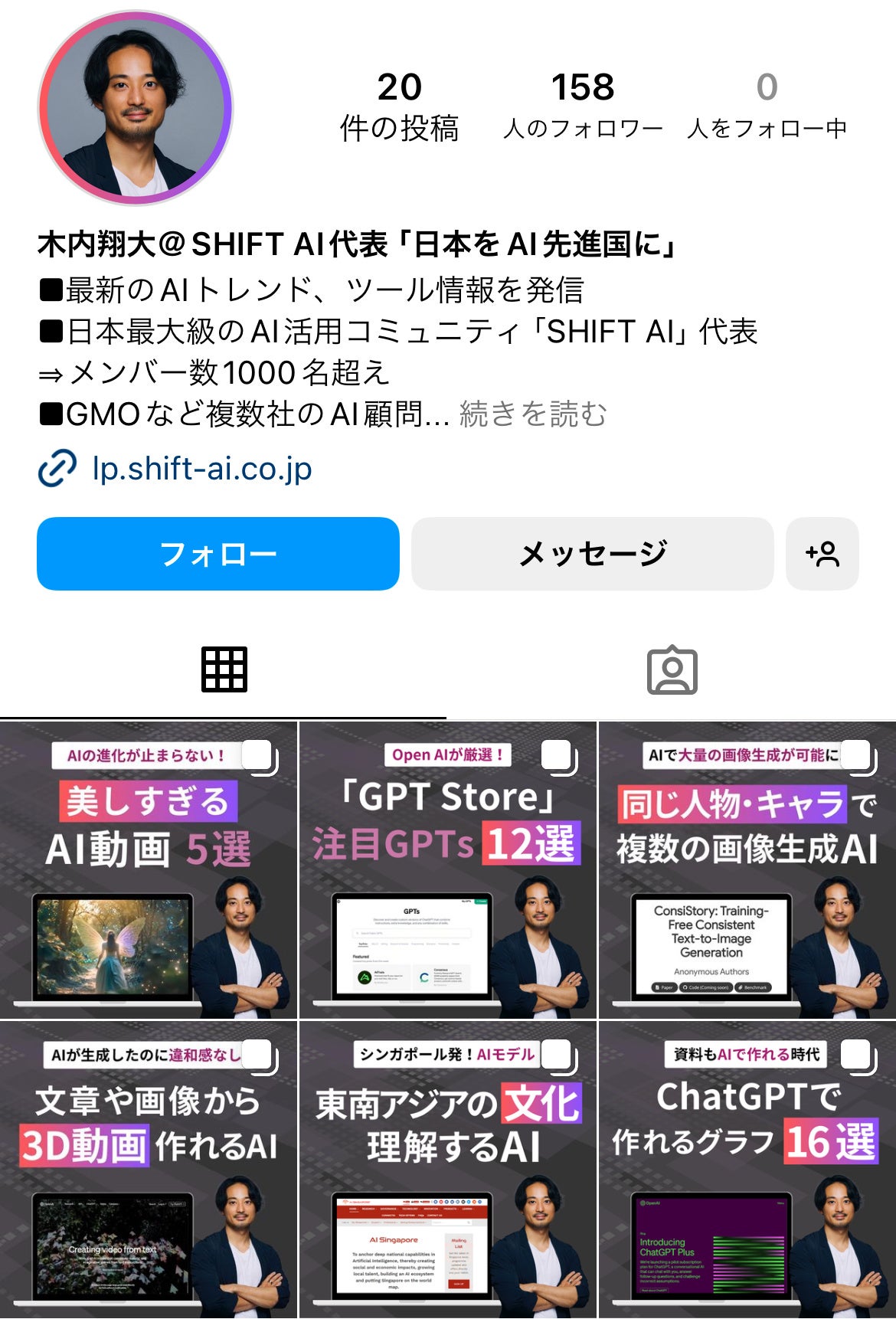Open the 3D動画作れるAI post

[x=148, y=1170]
